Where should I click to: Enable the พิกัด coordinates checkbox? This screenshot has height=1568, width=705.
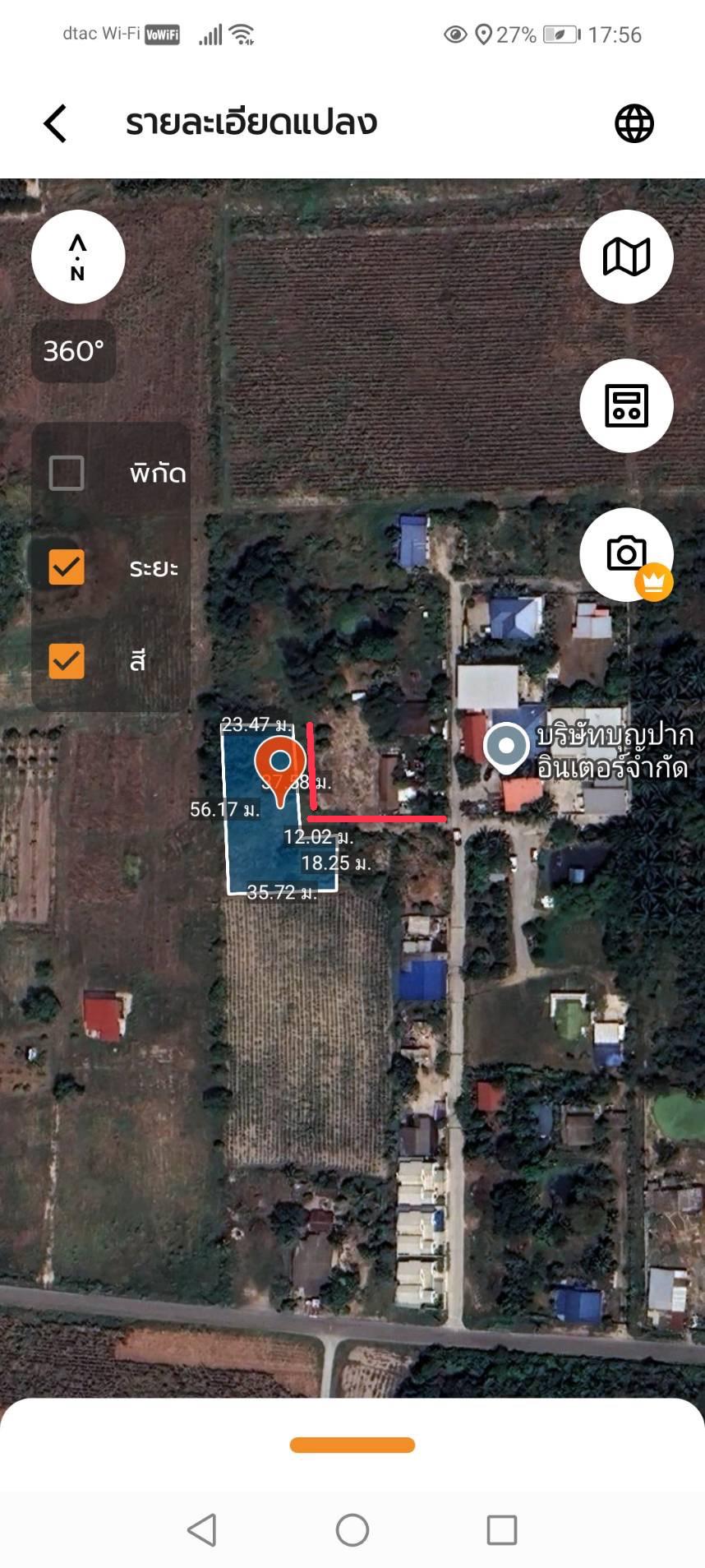67,474
